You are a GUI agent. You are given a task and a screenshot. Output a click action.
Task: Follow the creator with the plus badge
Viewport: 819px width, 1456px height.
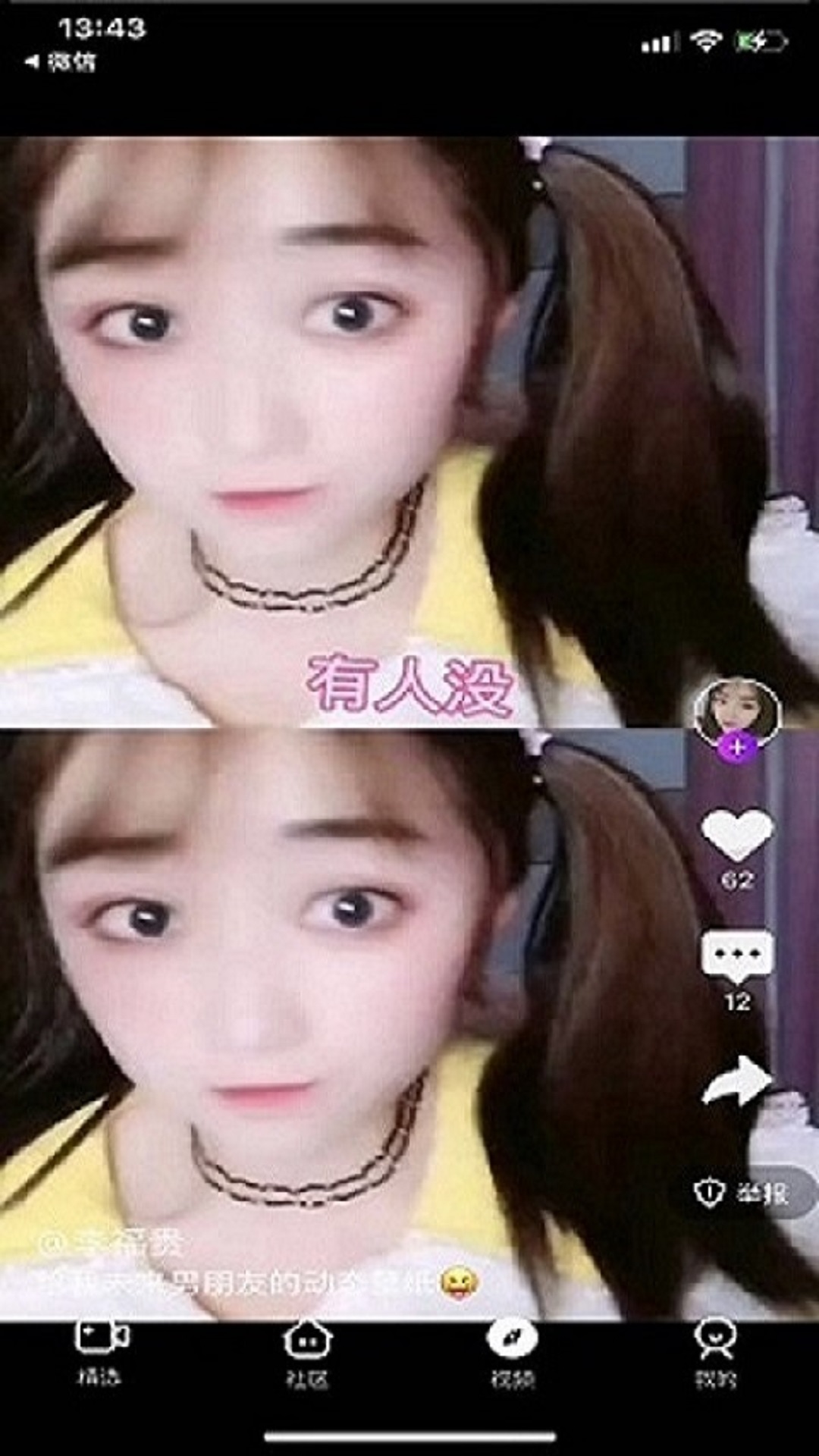coord(736,747)
